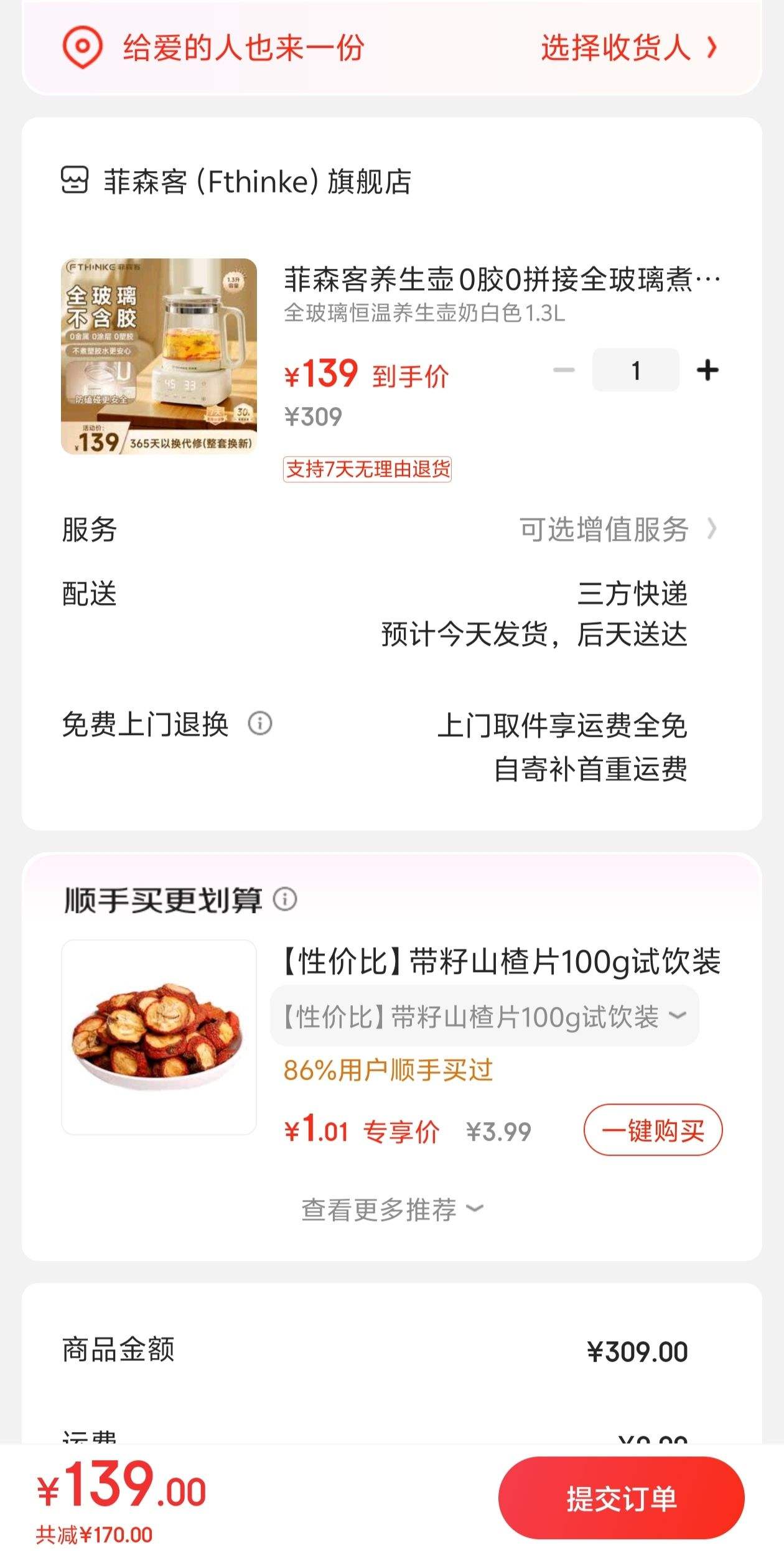Viewport: 784px width, 1551px height.
Task: Tap 一键购买 for the hawthorn slices
Action: click(653, 1130)
